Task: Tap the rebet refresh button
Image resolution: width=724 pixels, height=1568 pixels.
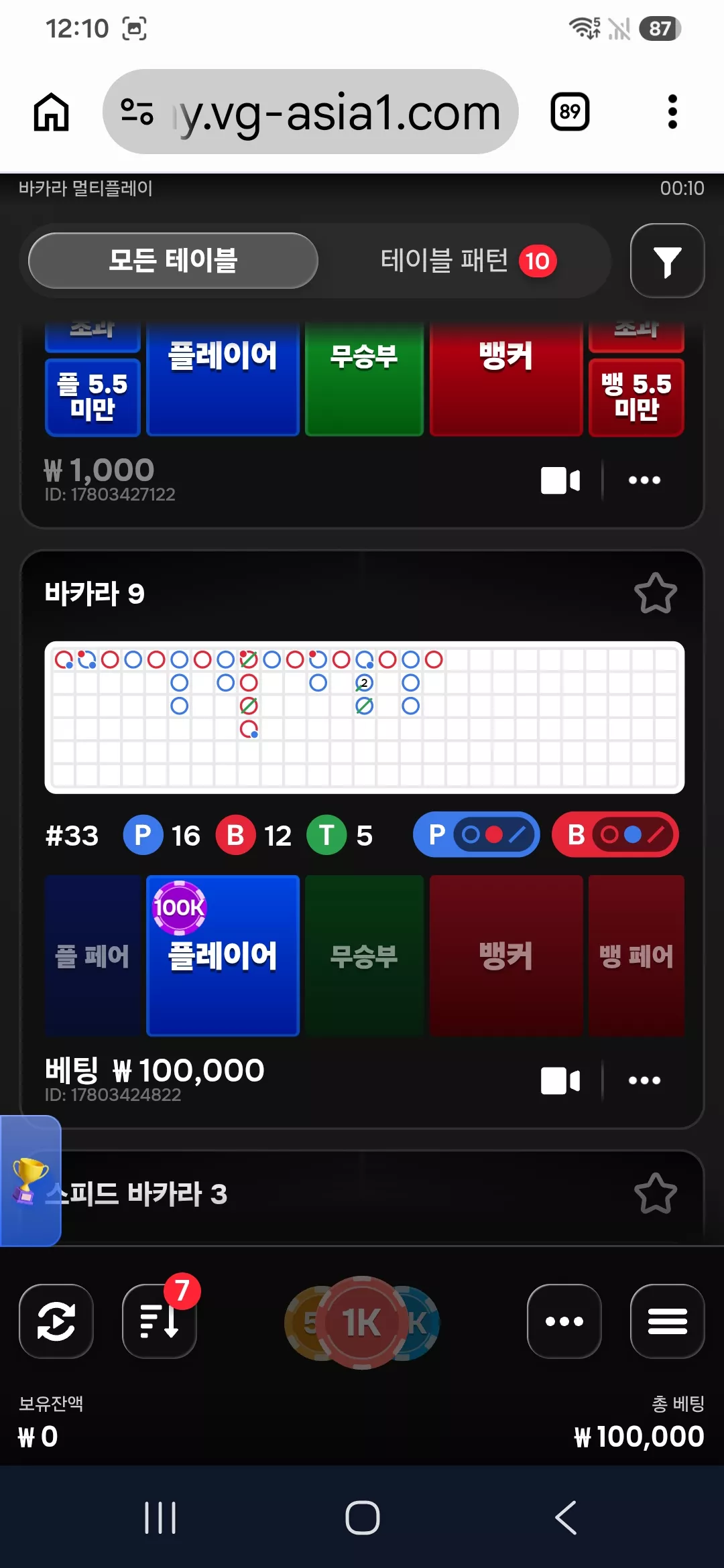Action: coord(56,1321)
